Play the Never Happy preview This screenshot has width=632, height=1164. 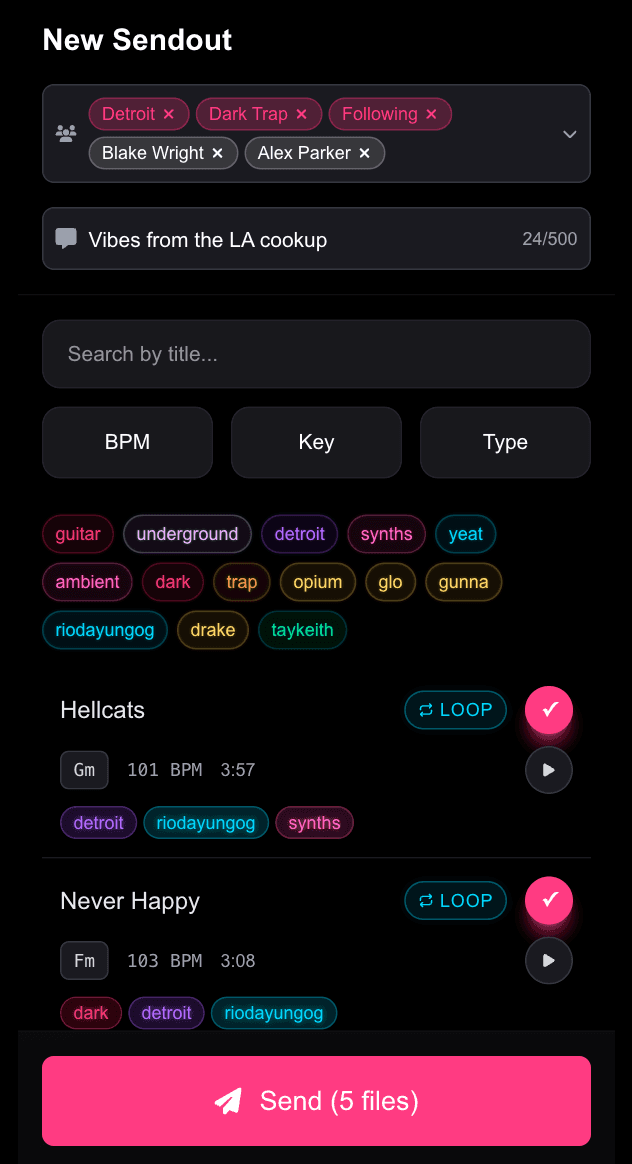[549, 961]
